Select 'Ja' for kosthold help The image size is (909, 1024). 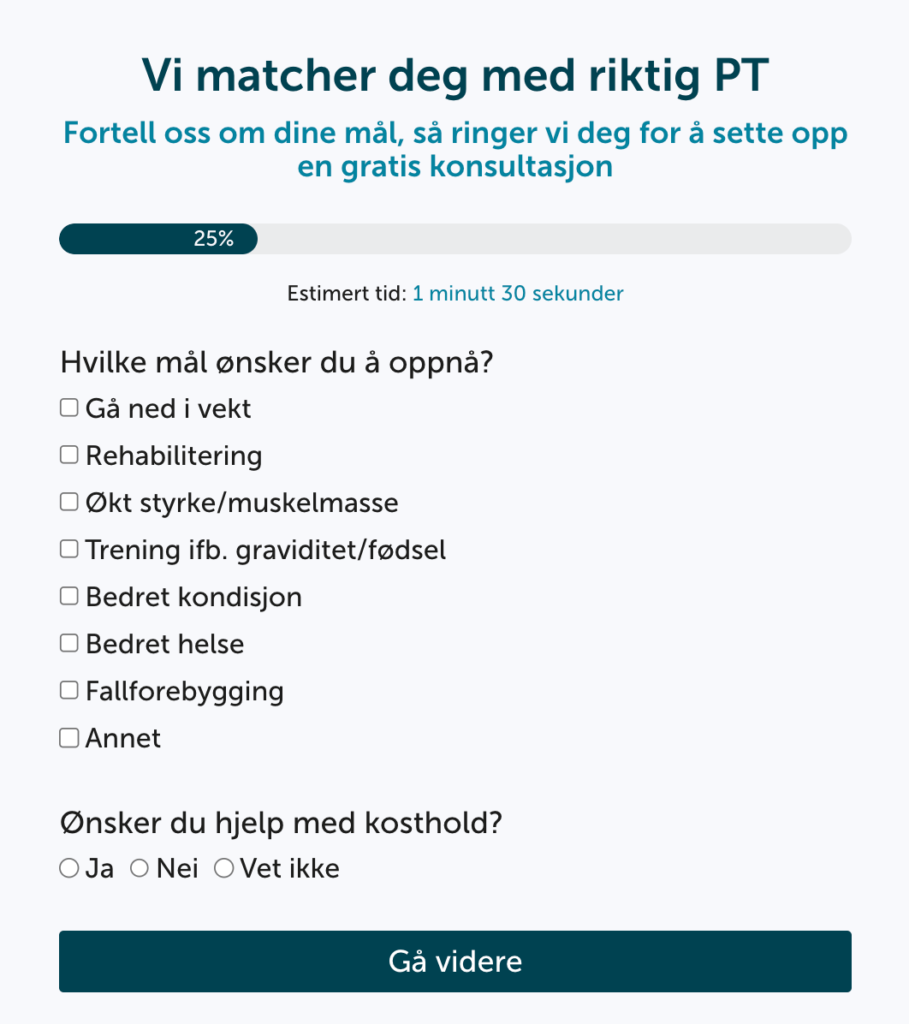[67, 867]
